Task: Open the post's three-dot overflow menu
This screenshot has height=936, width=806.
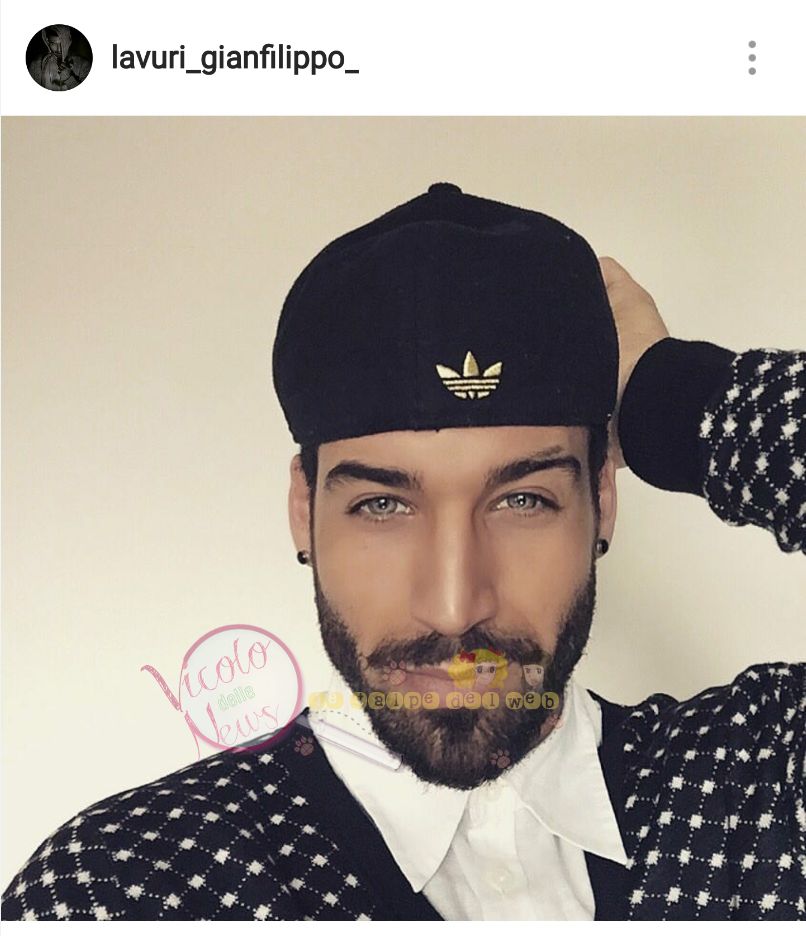Action: [751, 58]
